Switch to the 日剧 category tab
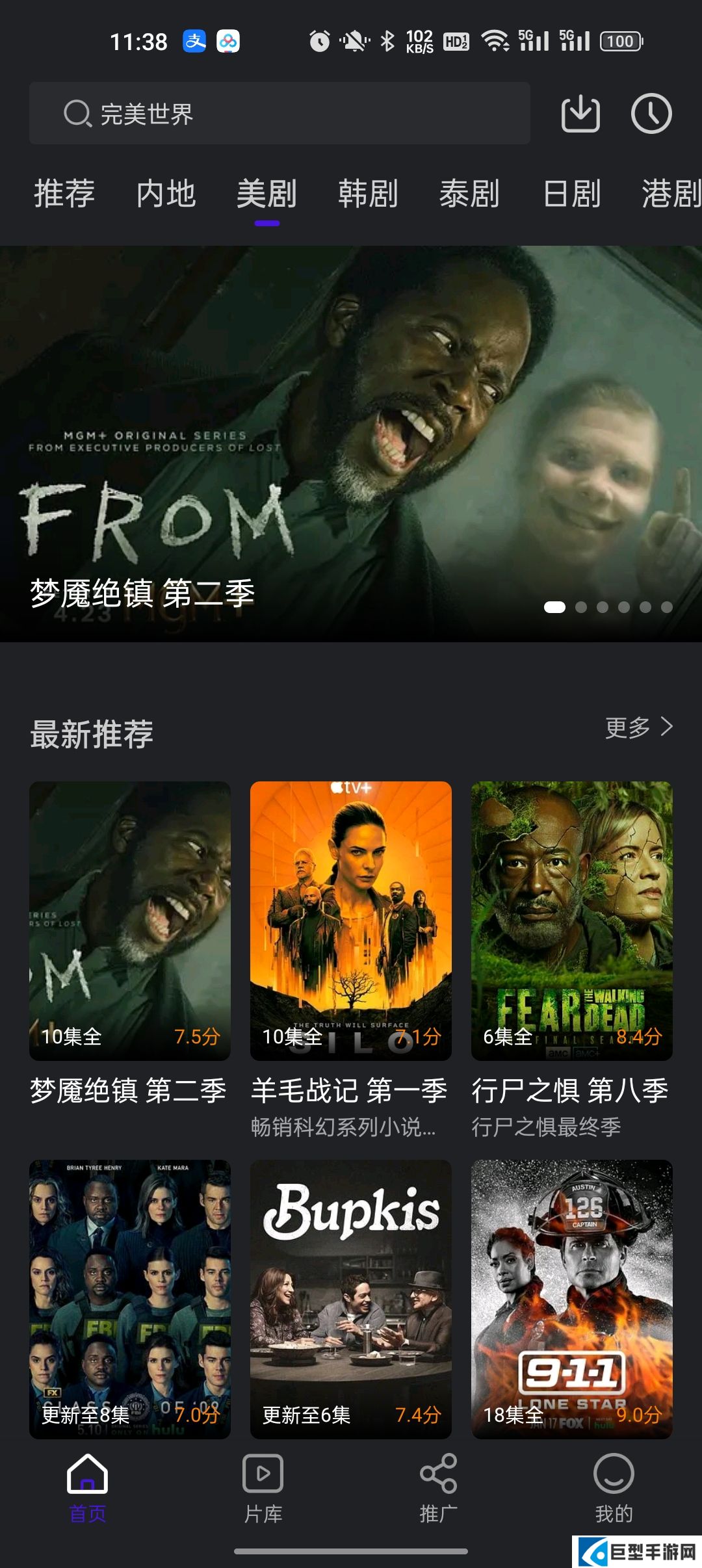 point(572,194)
